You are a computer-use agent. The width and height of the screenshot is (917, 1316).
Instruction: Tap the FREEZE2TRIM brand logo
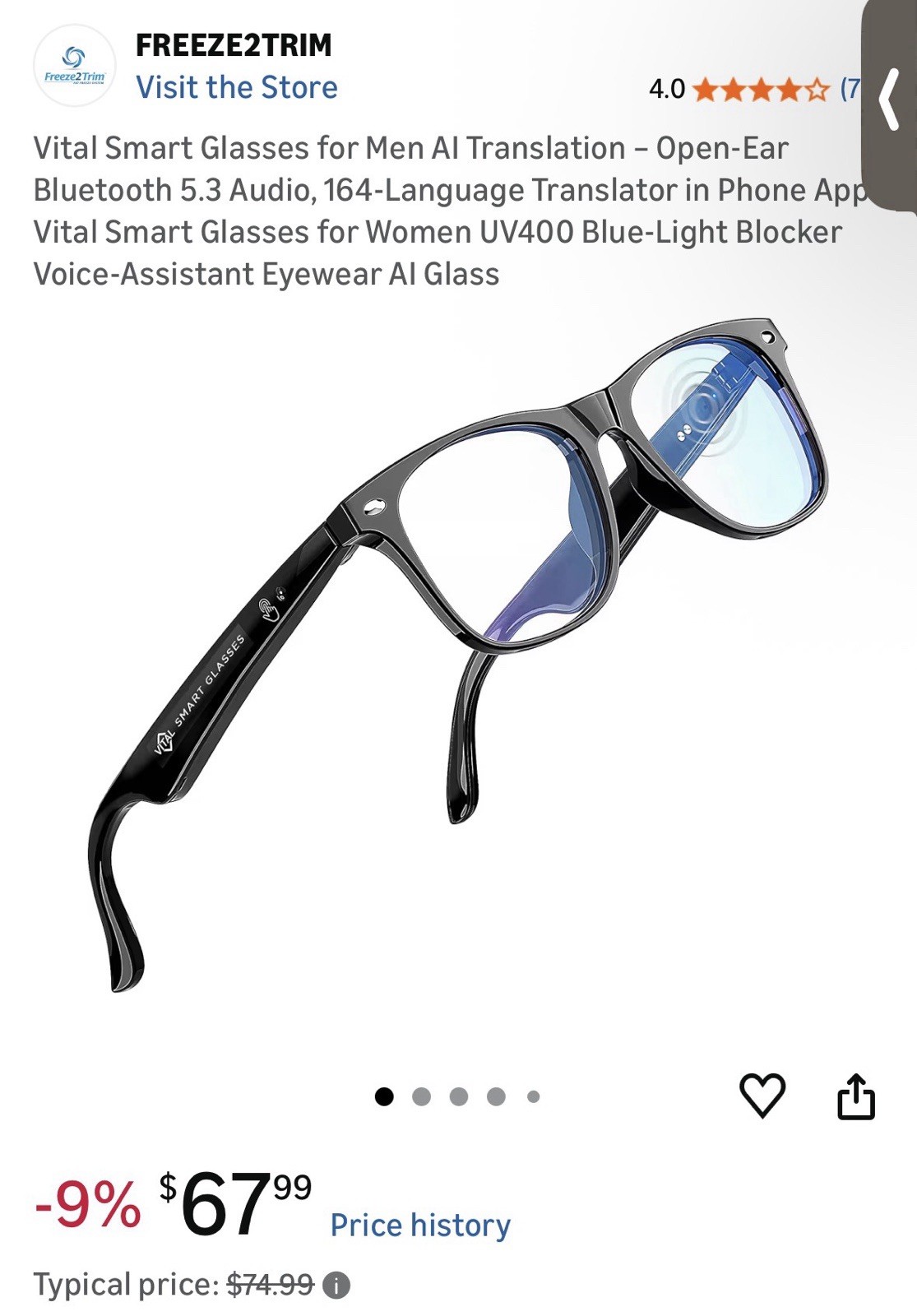74,67
